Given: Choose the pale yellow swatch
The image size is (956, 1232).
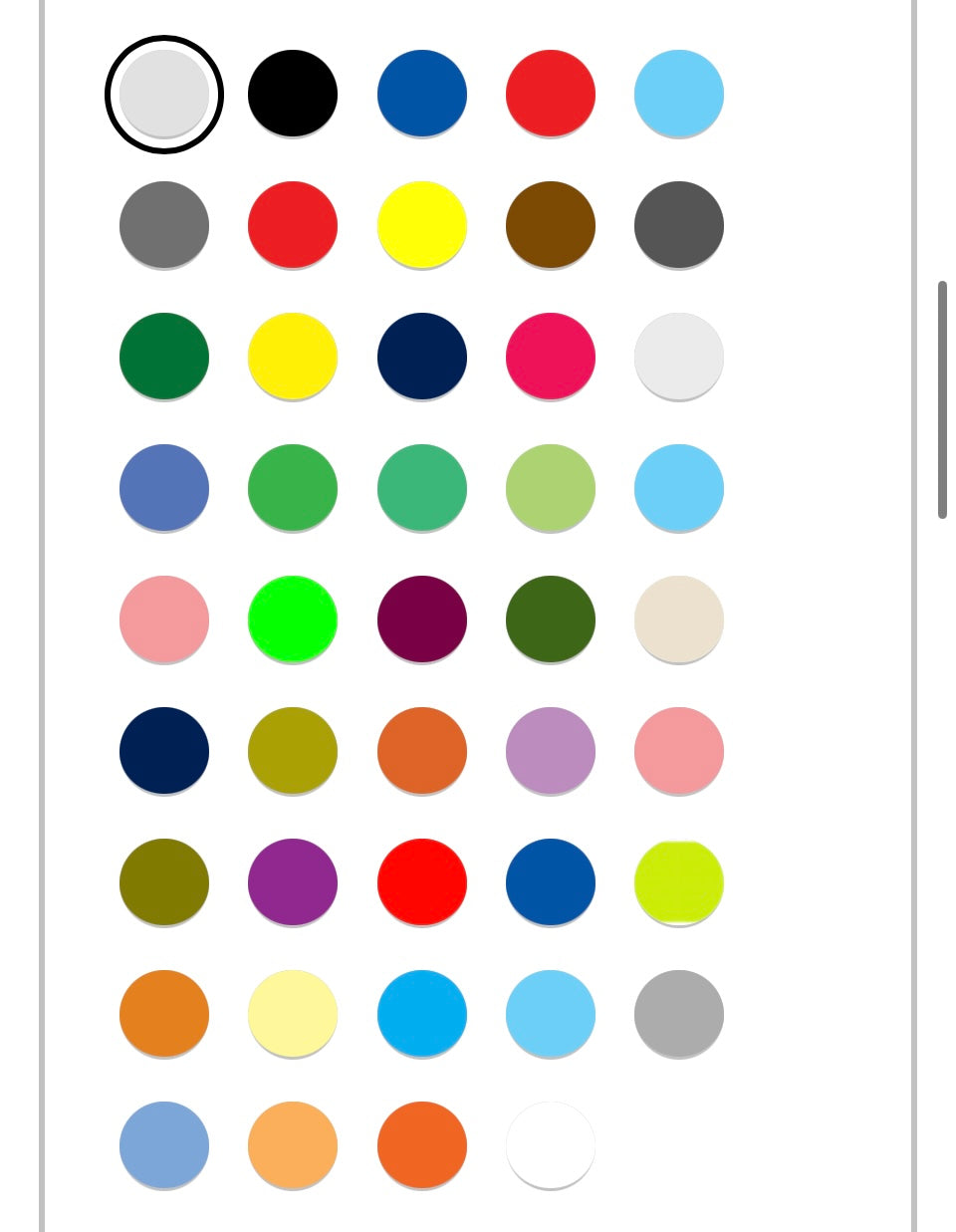Looking at the screenshot, I should point(293,1015).
